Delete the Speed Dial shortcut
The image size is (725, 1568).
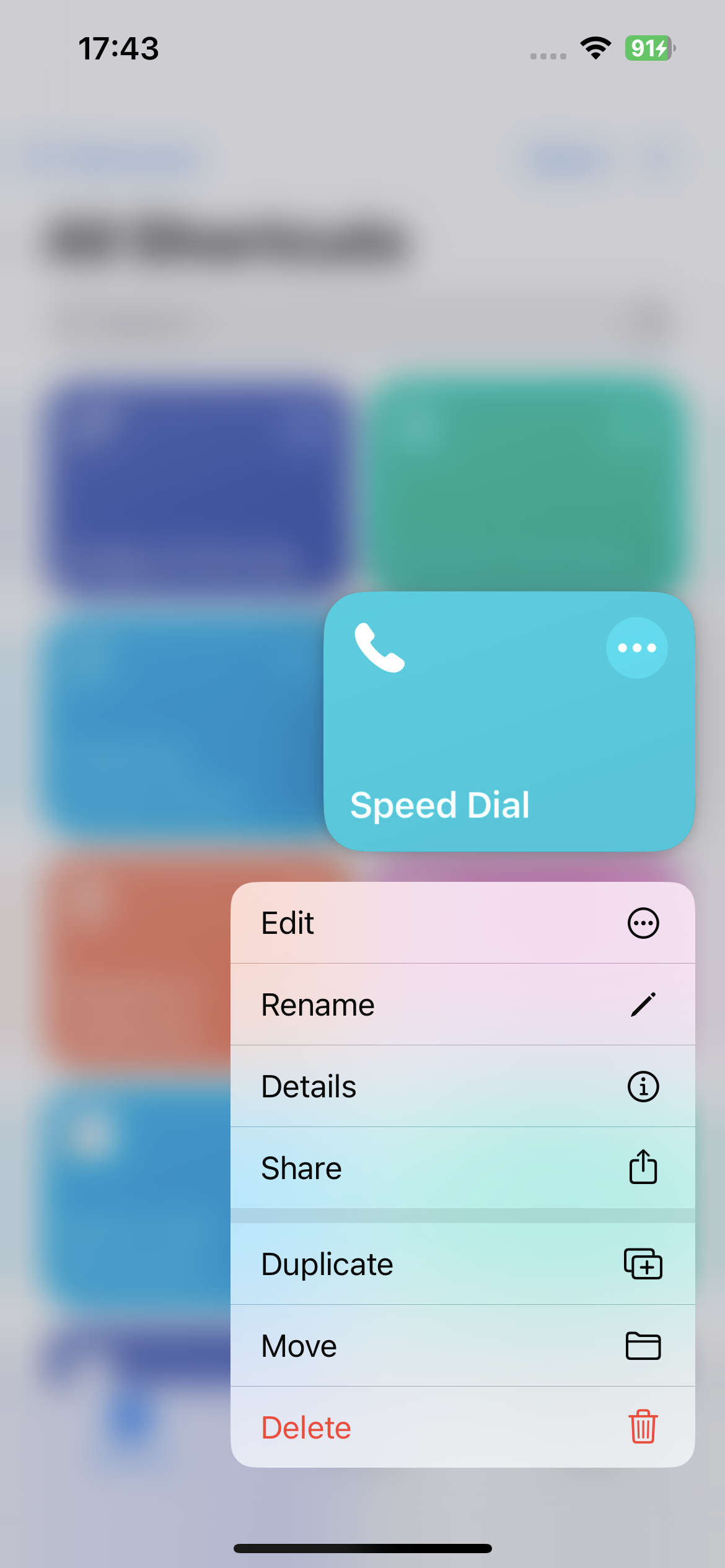462,1427
